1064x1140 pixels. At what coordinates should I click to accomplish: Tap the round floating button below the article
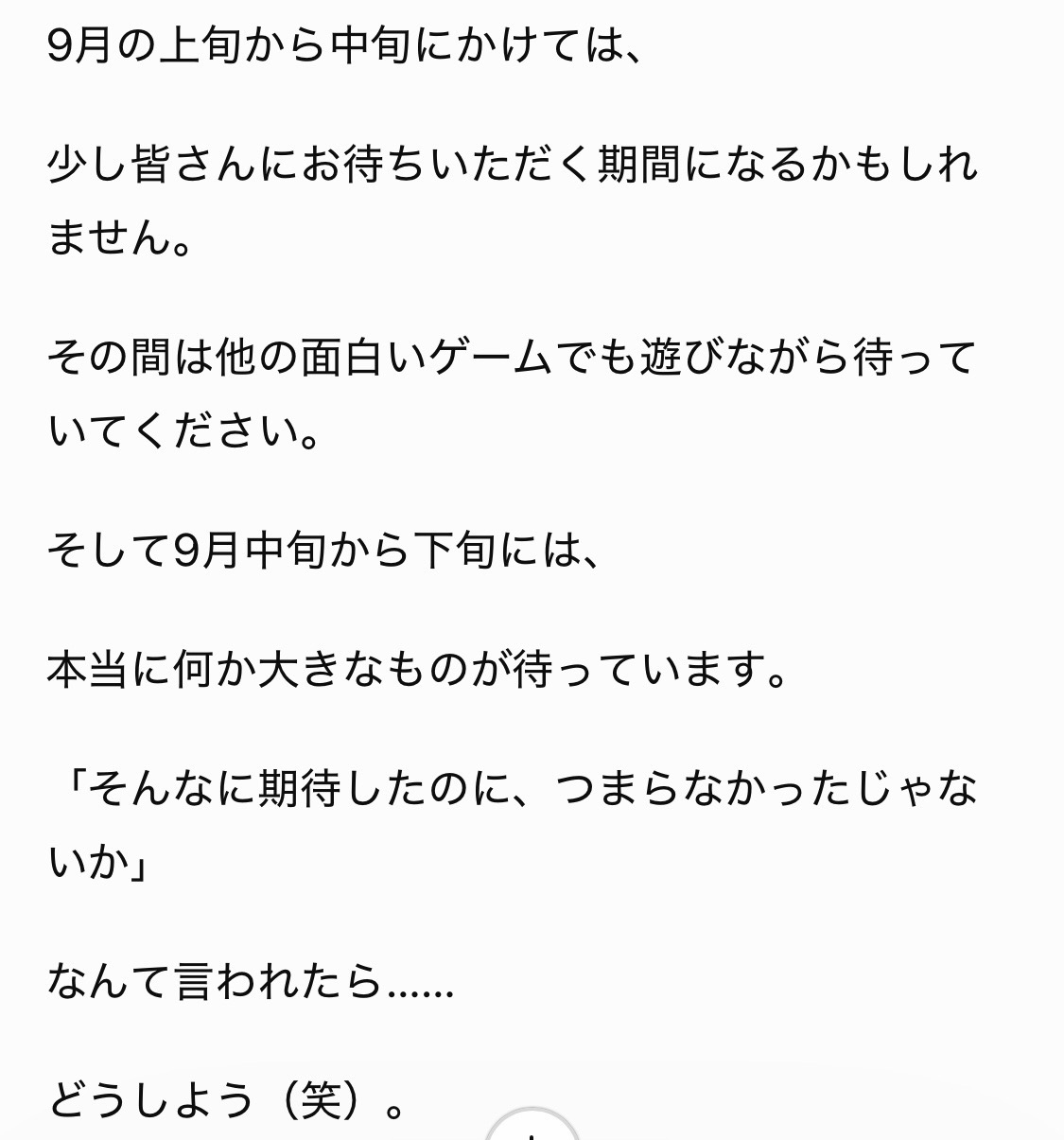point(532,1126)
